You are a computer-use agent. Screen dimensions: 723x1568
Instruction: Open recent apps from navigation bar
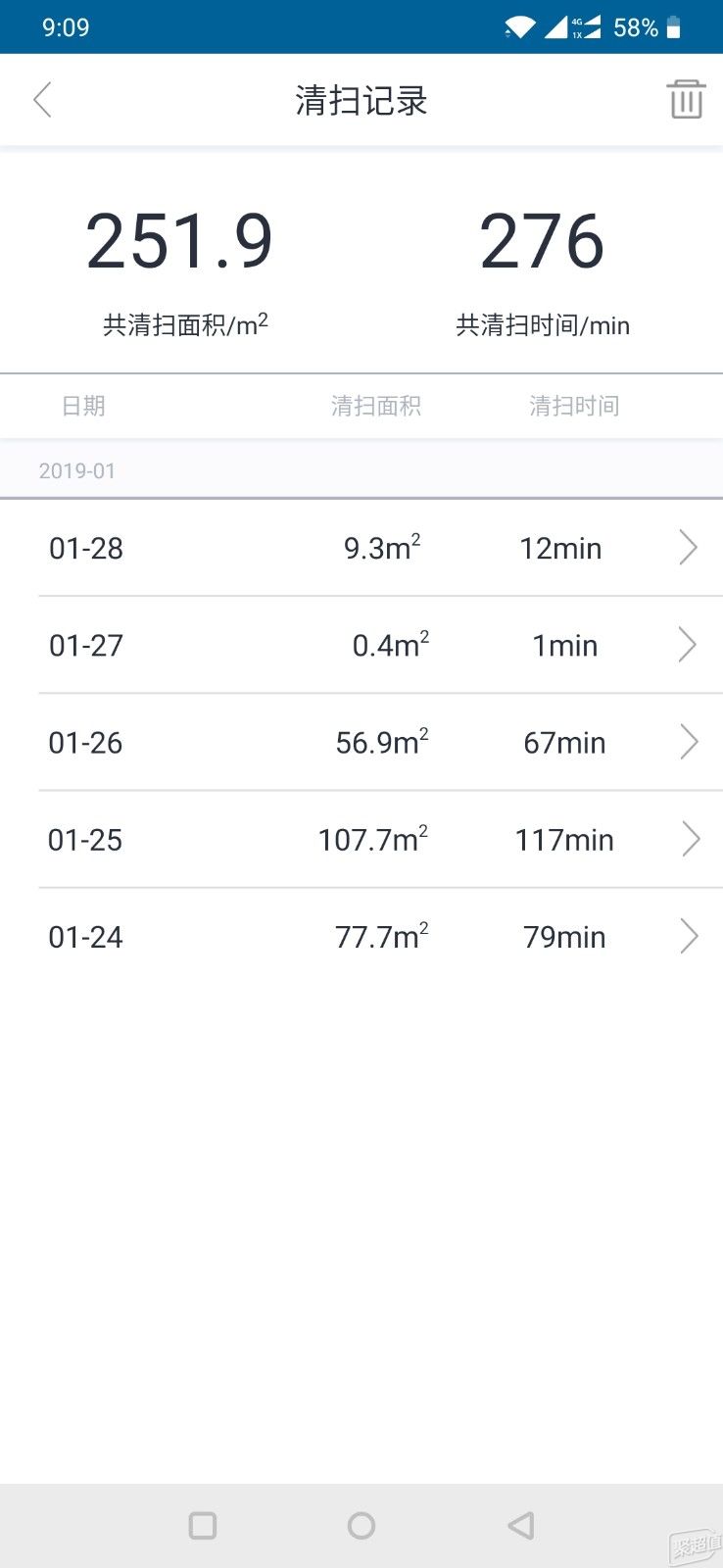pos(203,1525)
